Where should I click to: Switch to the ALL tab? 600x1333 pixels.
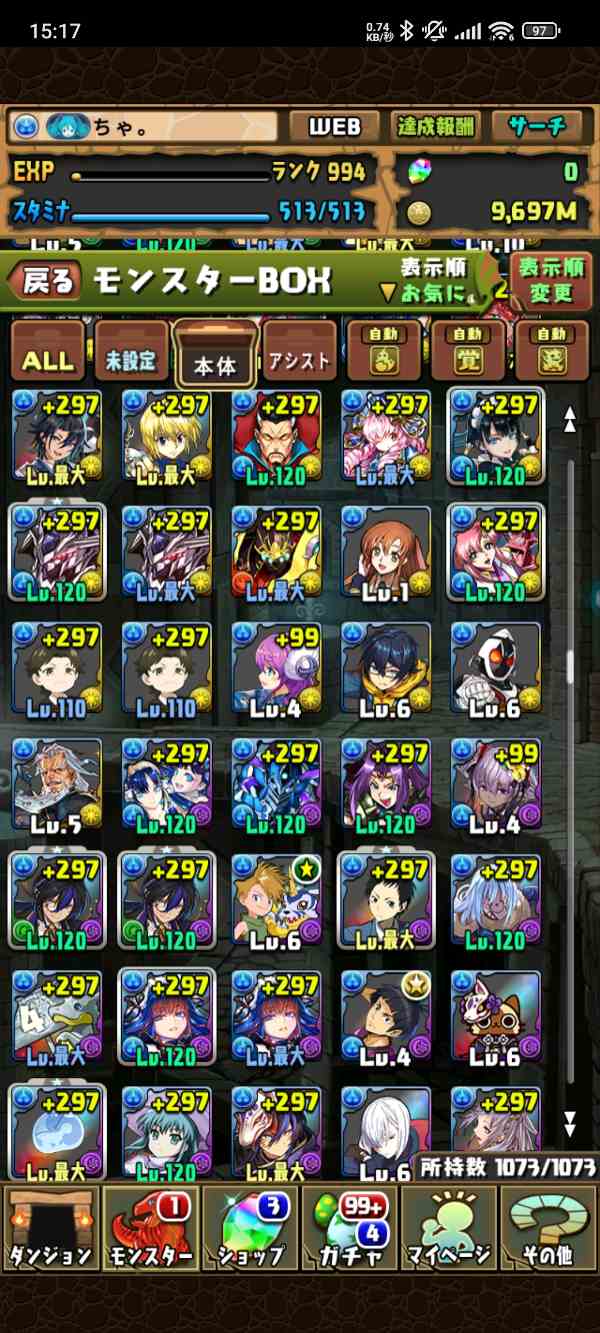click(x=47, y=357)
